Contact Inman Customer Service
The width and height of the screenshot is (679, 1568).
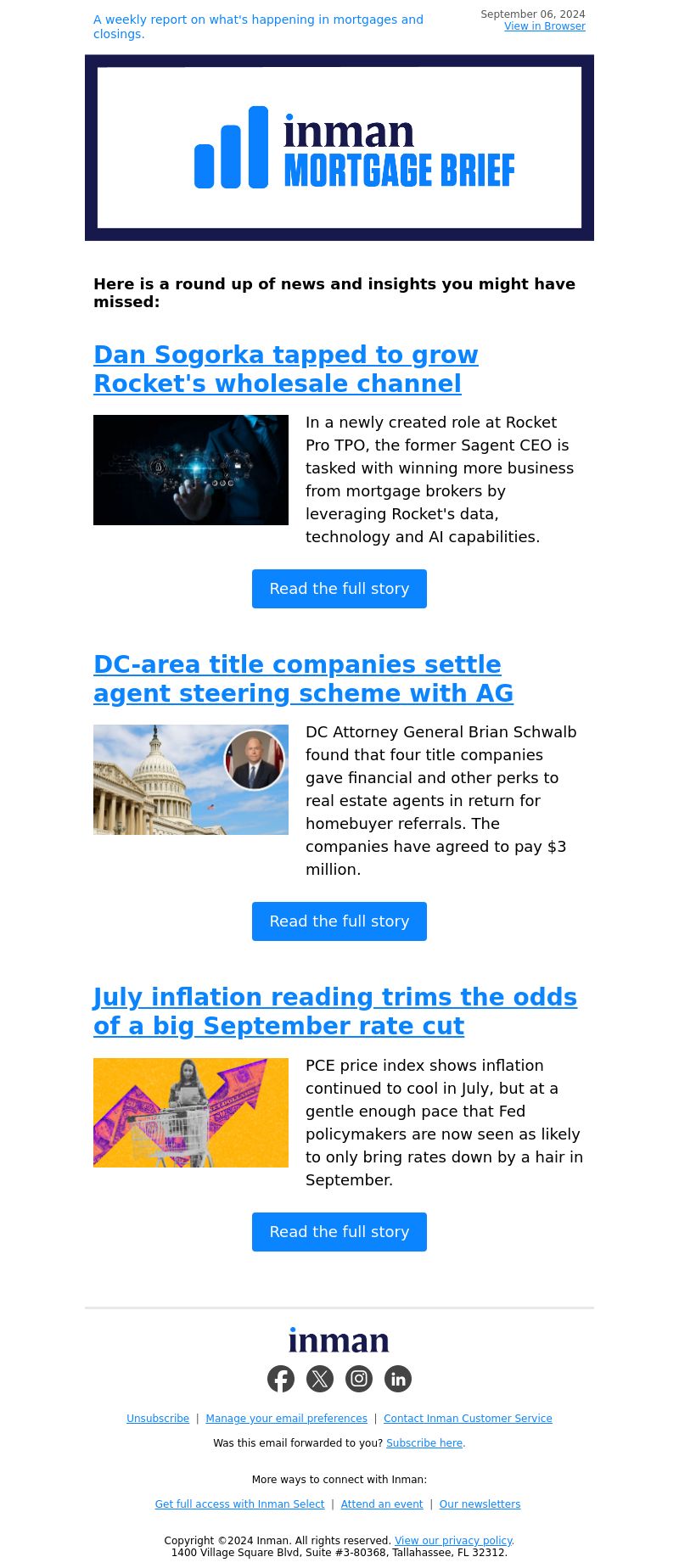click(468, 1419)
